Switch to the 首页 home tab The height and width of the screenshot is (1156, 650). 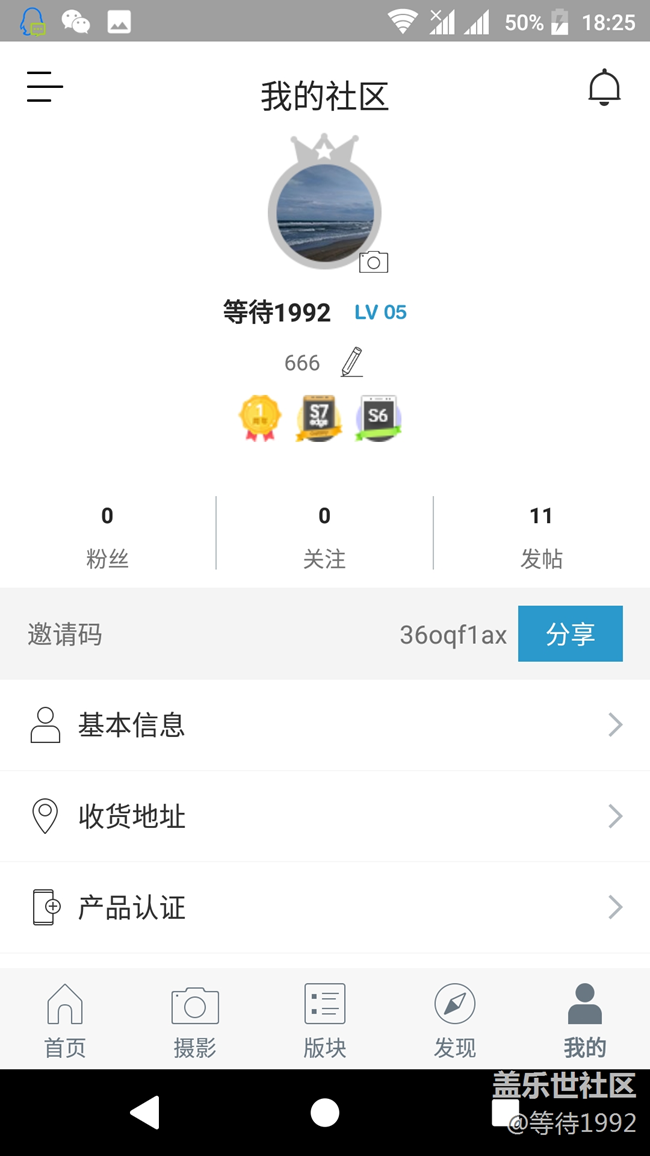pos(65,1019)
